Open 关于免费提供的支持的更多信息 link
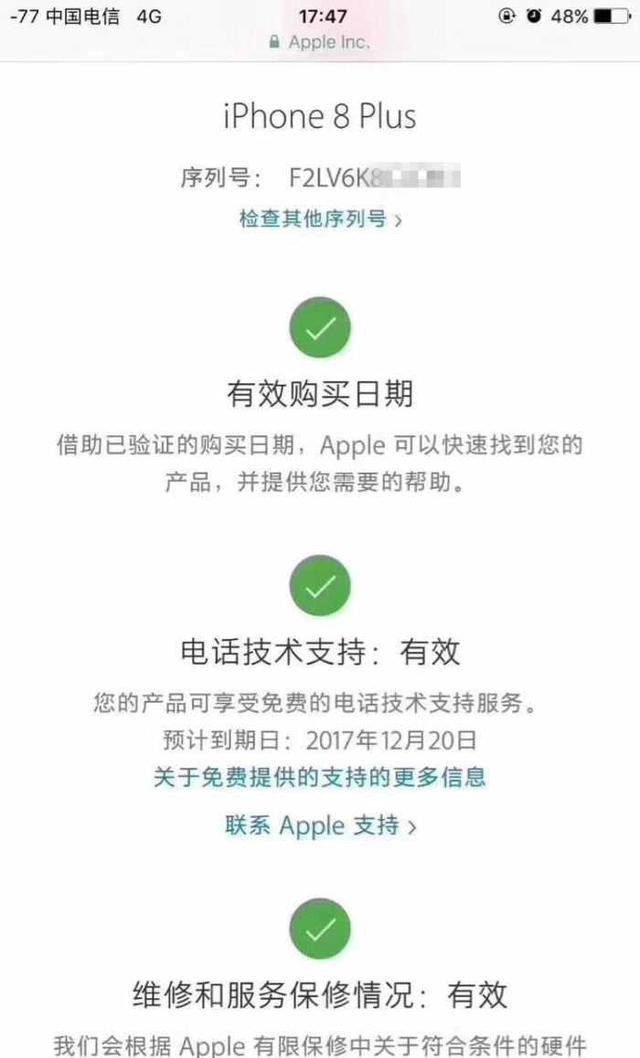This screenshot has width=640, height=1058. 319,777
